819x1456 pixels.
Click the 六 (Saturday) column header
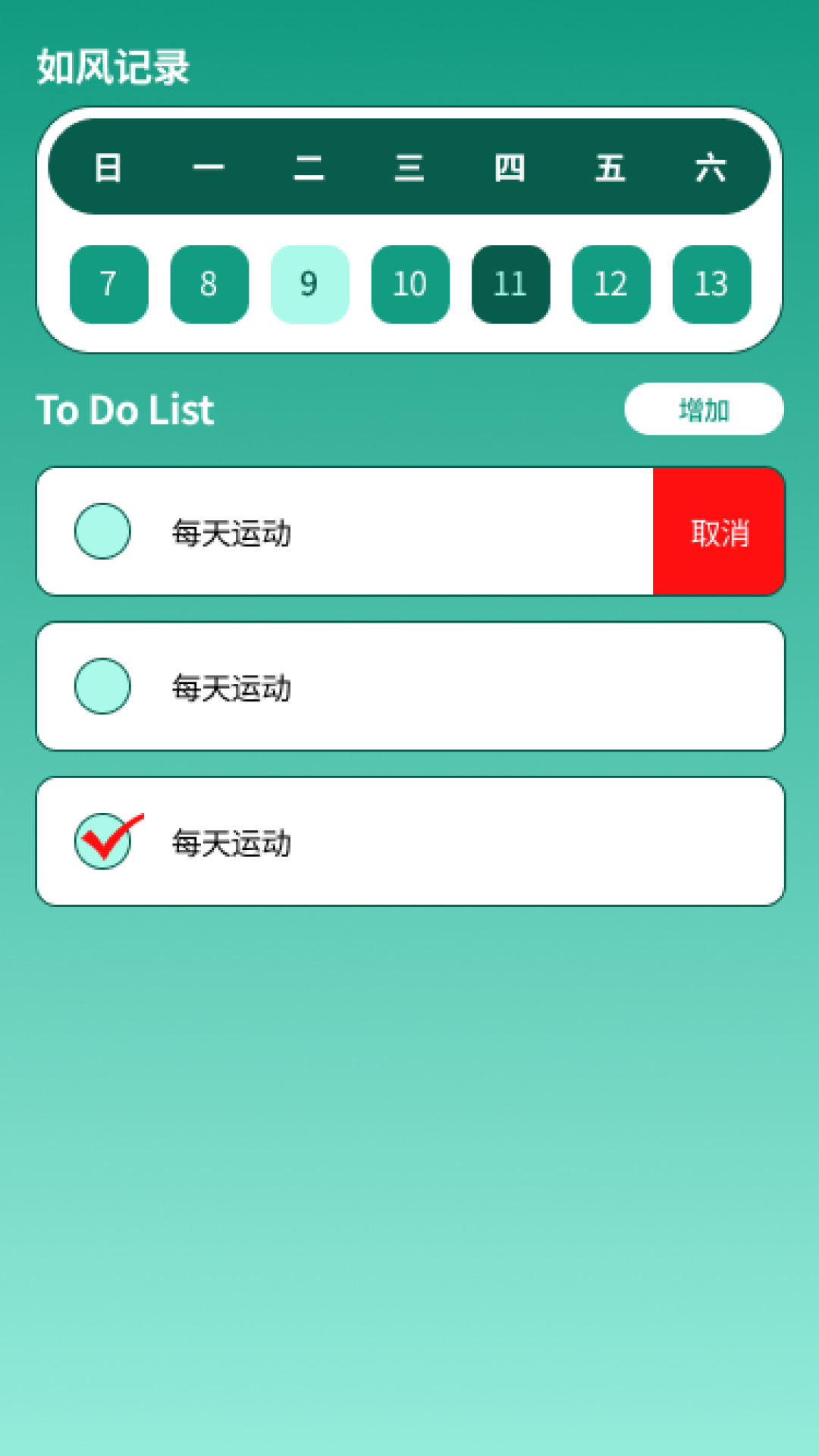point(711,168)
